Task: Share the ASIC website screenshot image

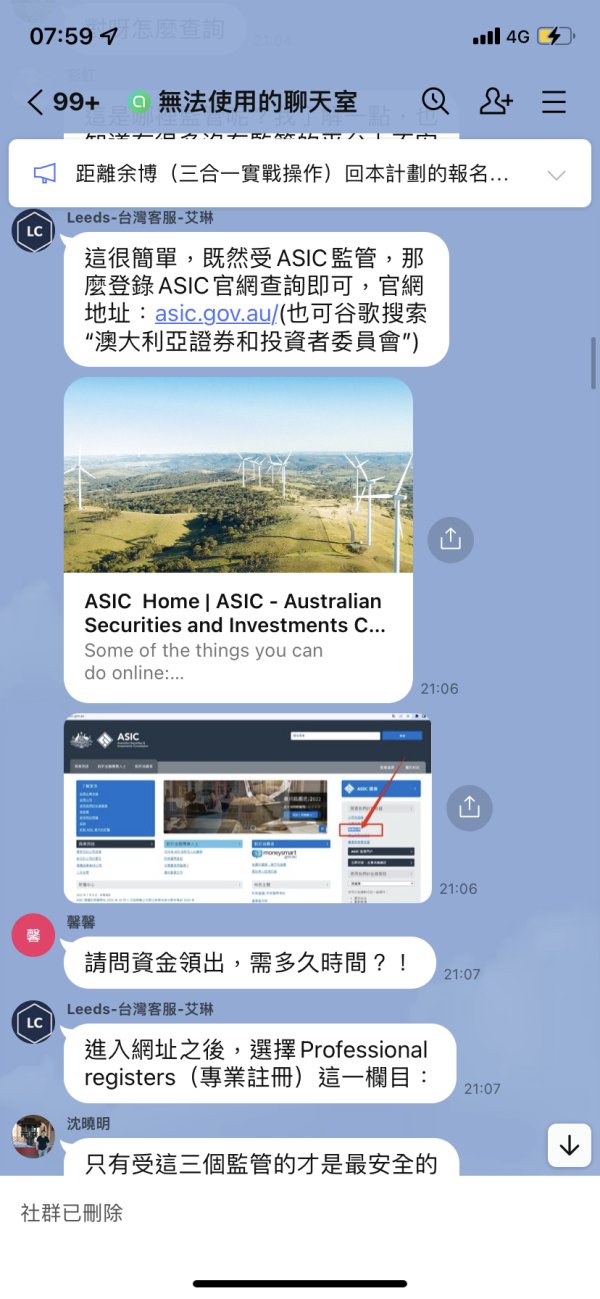Action: coord(469,807)
